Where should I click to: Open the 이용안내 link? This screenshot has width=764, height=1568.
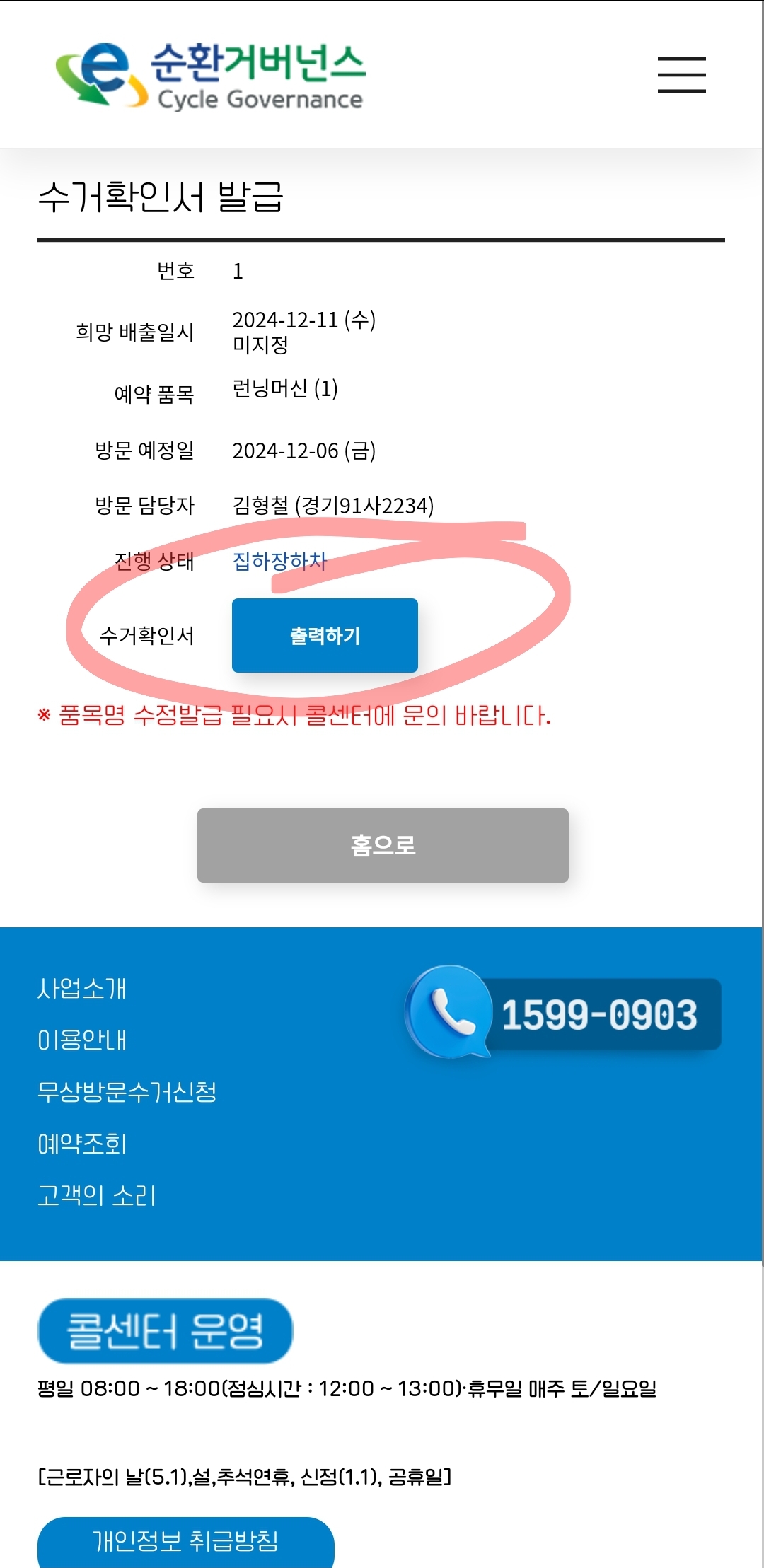(82, 1040)
